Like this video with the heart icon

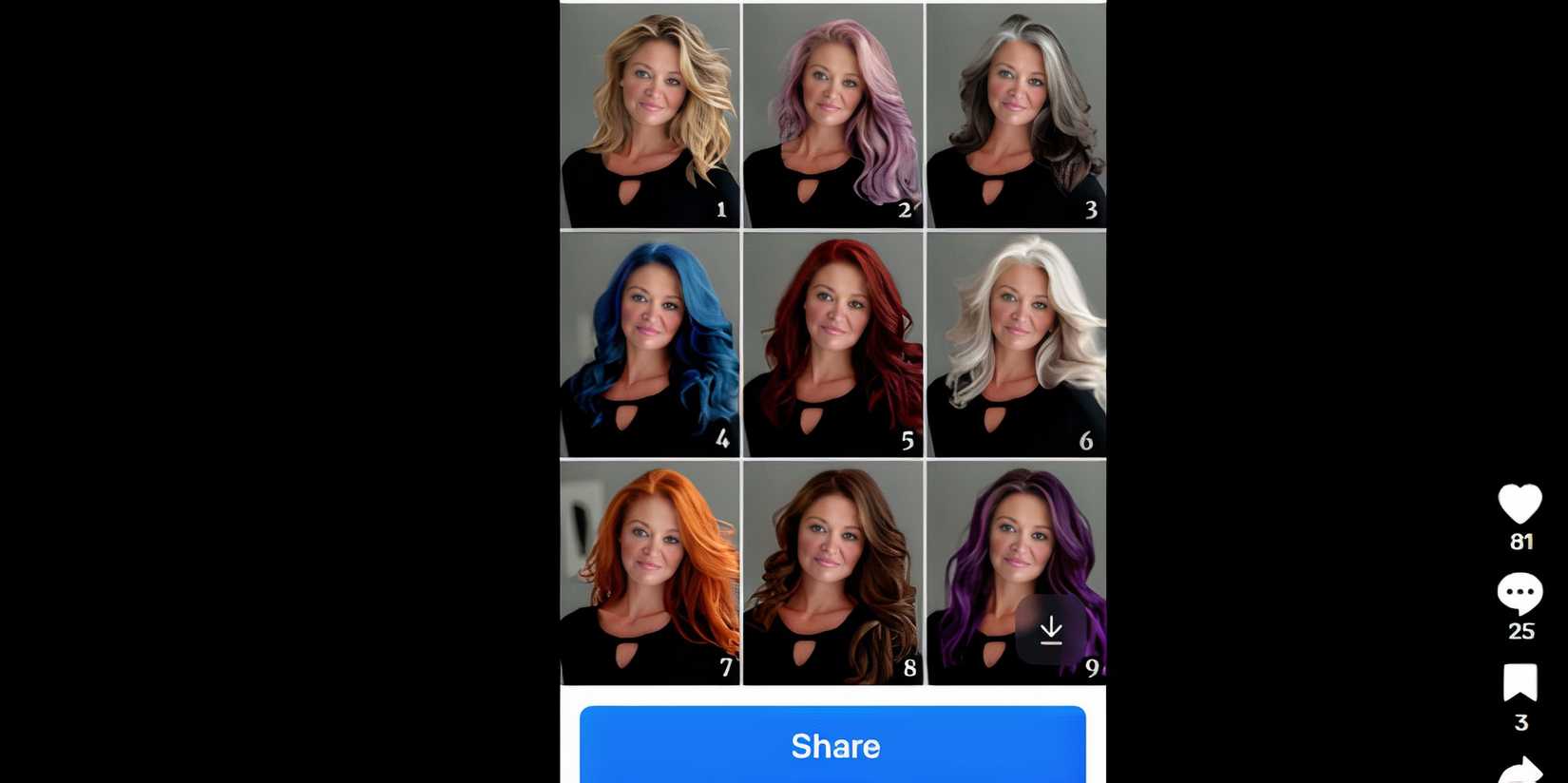click(x=1520, y=504)
